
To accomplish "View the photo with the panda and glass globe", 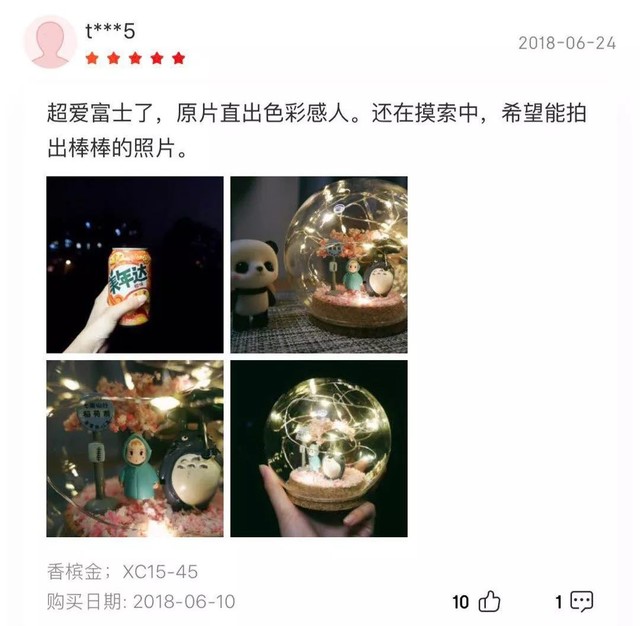I will [319, 265].
